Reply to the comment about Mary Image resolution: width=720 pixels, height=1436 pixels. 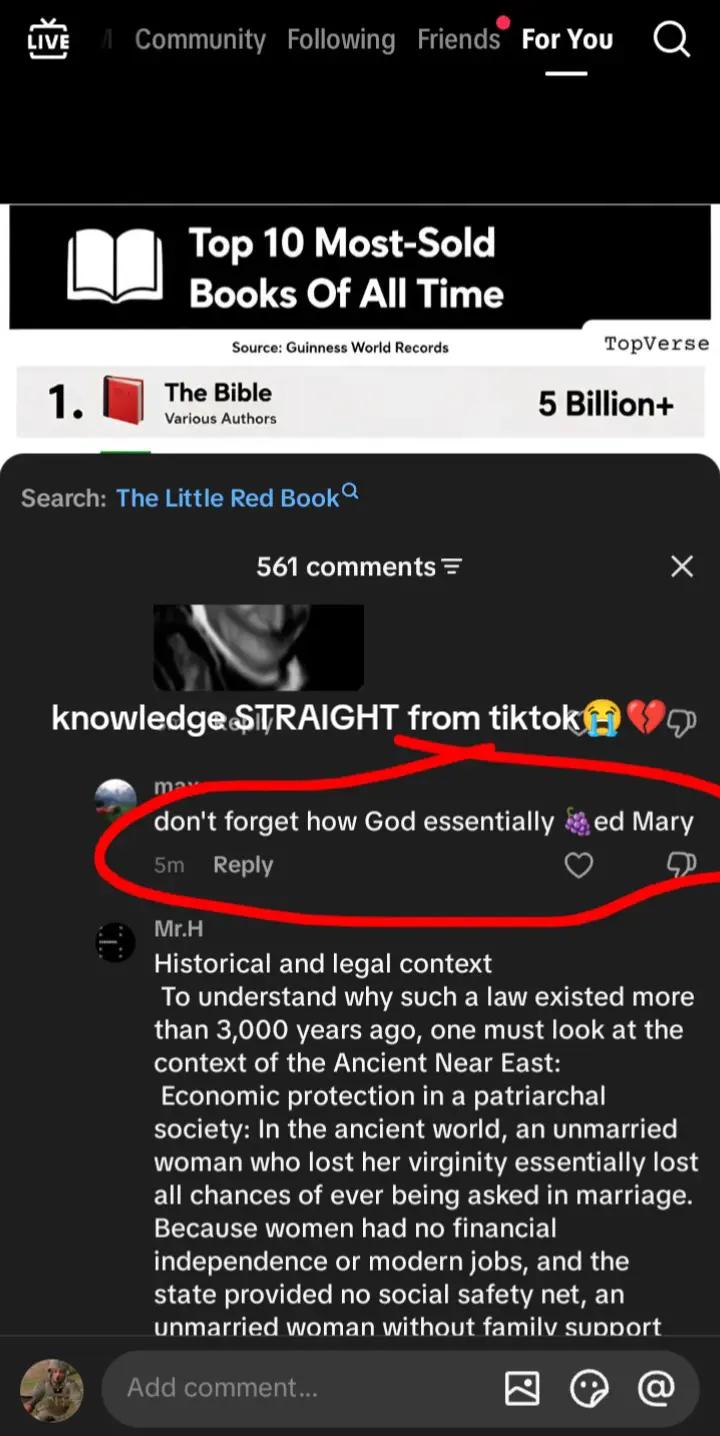(243, 865)
